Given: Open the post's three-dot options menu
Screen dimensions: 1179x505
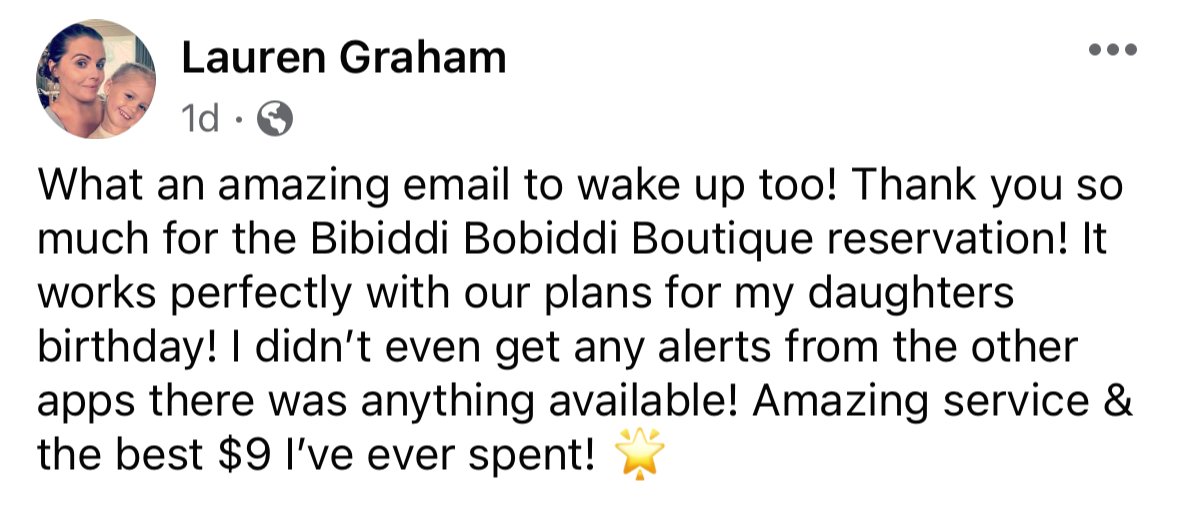Looking at the screenshot, I should pos(1112,49).
